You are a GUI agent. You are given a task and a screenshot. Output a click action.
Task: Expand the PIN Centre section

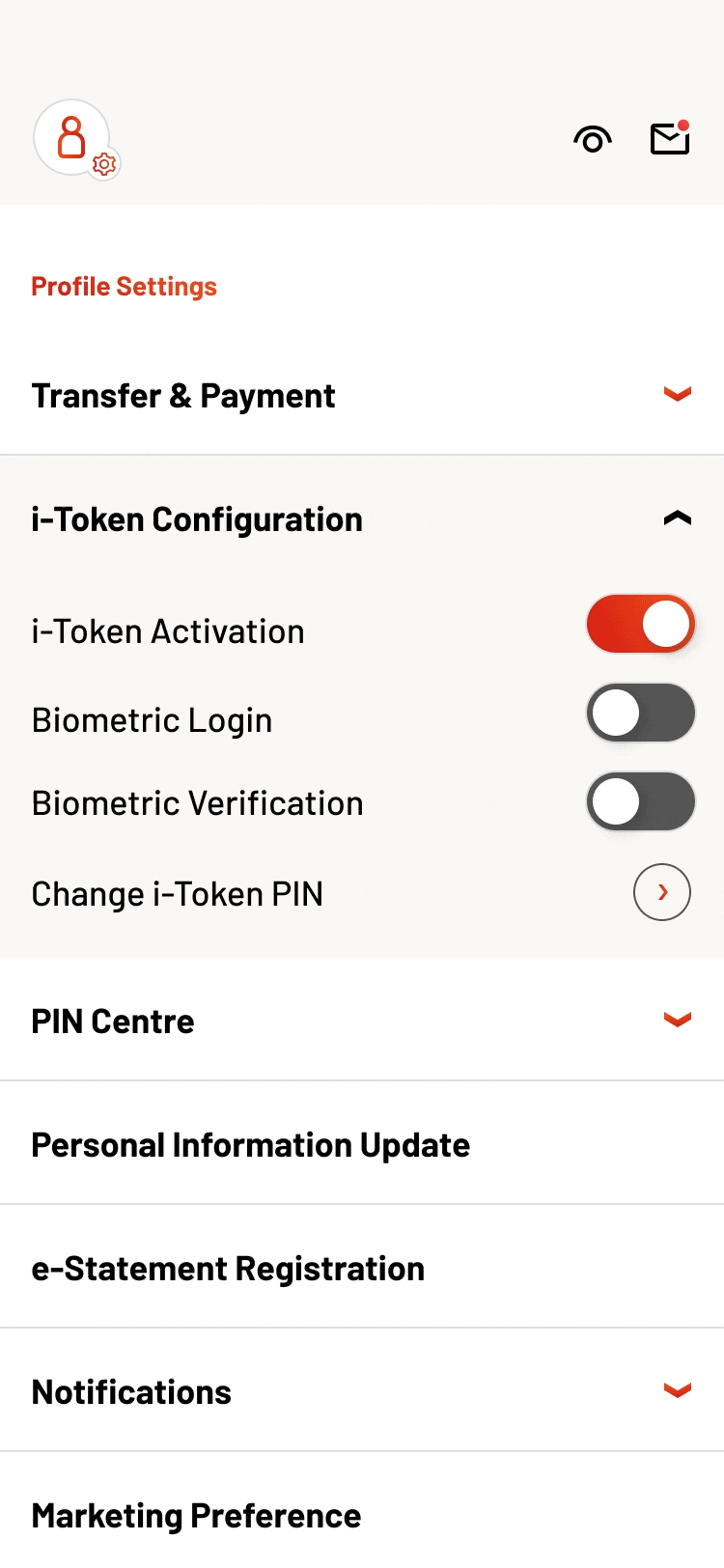pos(362,1020)
